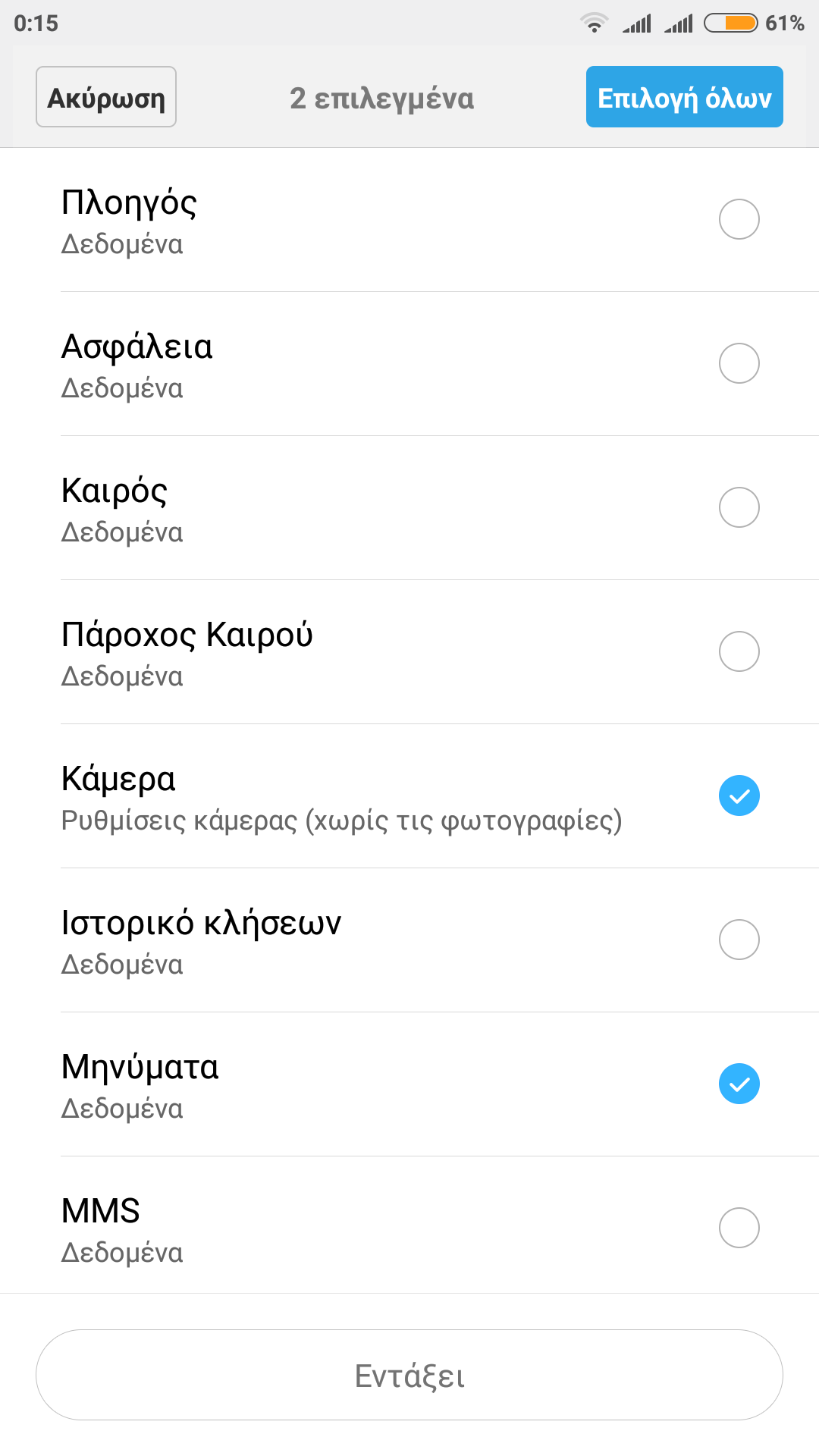Check the Πλοηγός data option
This screenshot has width=819, height=1456.
click(739, 219)
